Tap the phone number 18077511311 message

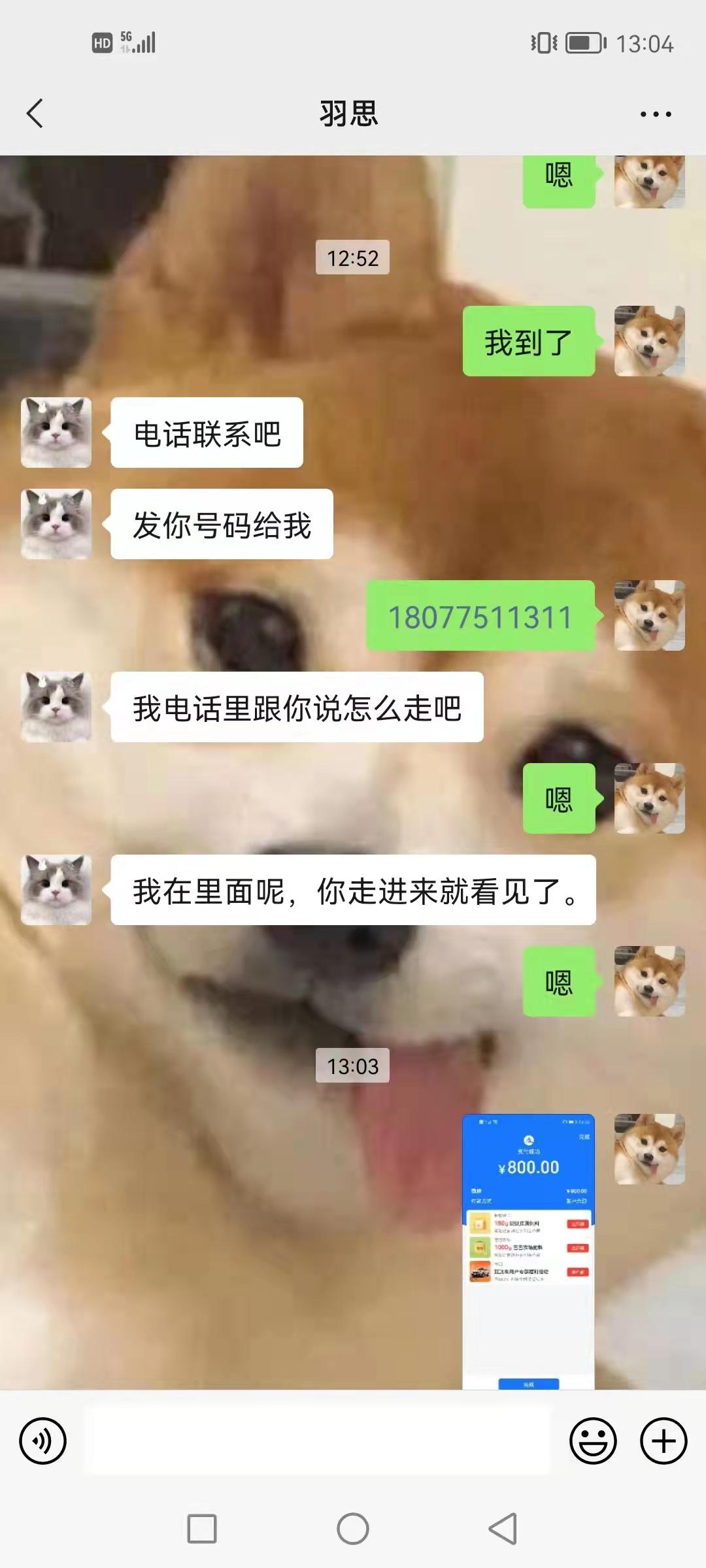480,616
